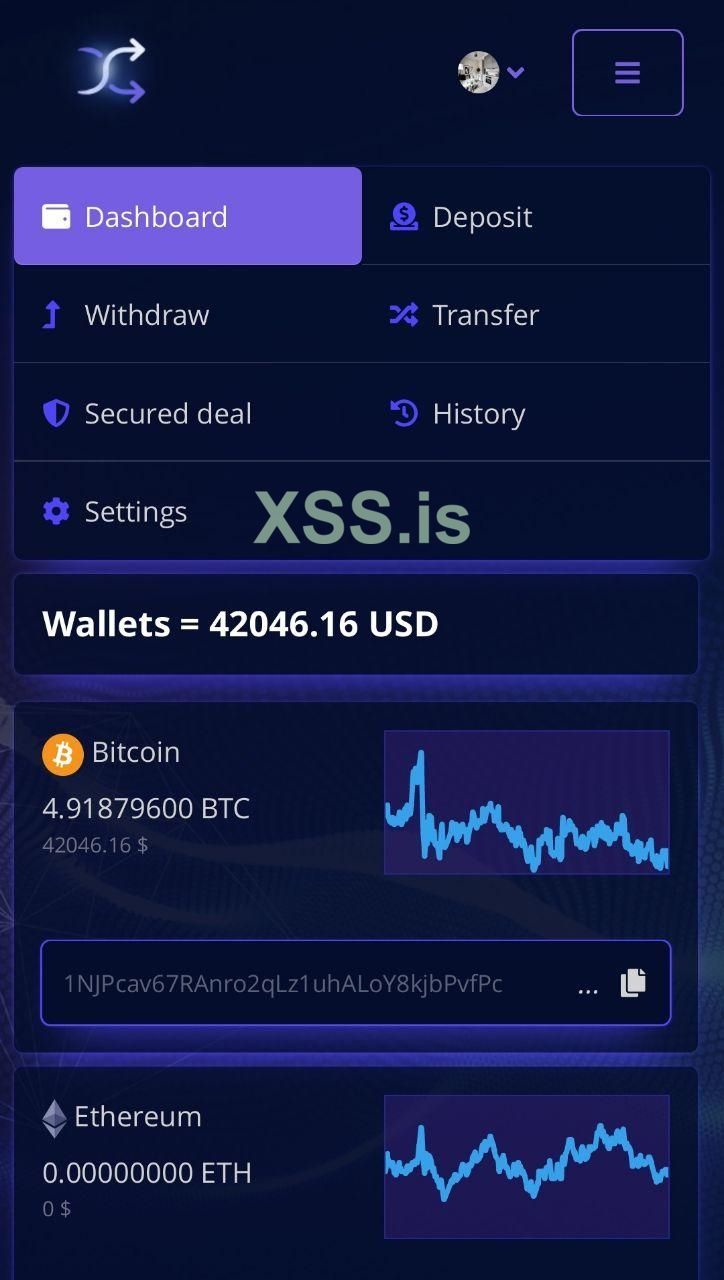Image resolution: width=724 pixels, height=1280 pixels.
Task: Open the hamburger menu button
Action: (627, 73)
